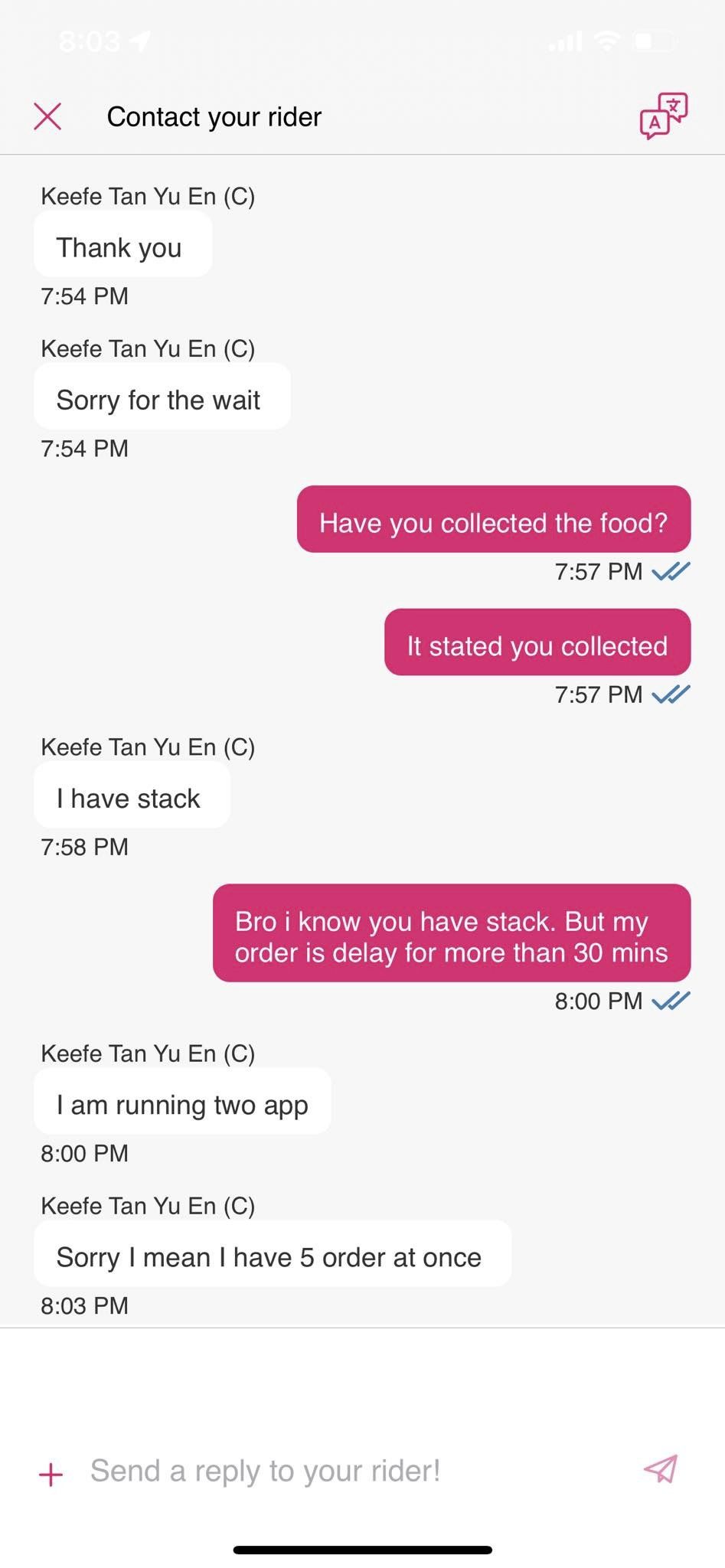Open the chat translation option
Viewport: 725px width, 1568px height.
click(664, 116)
